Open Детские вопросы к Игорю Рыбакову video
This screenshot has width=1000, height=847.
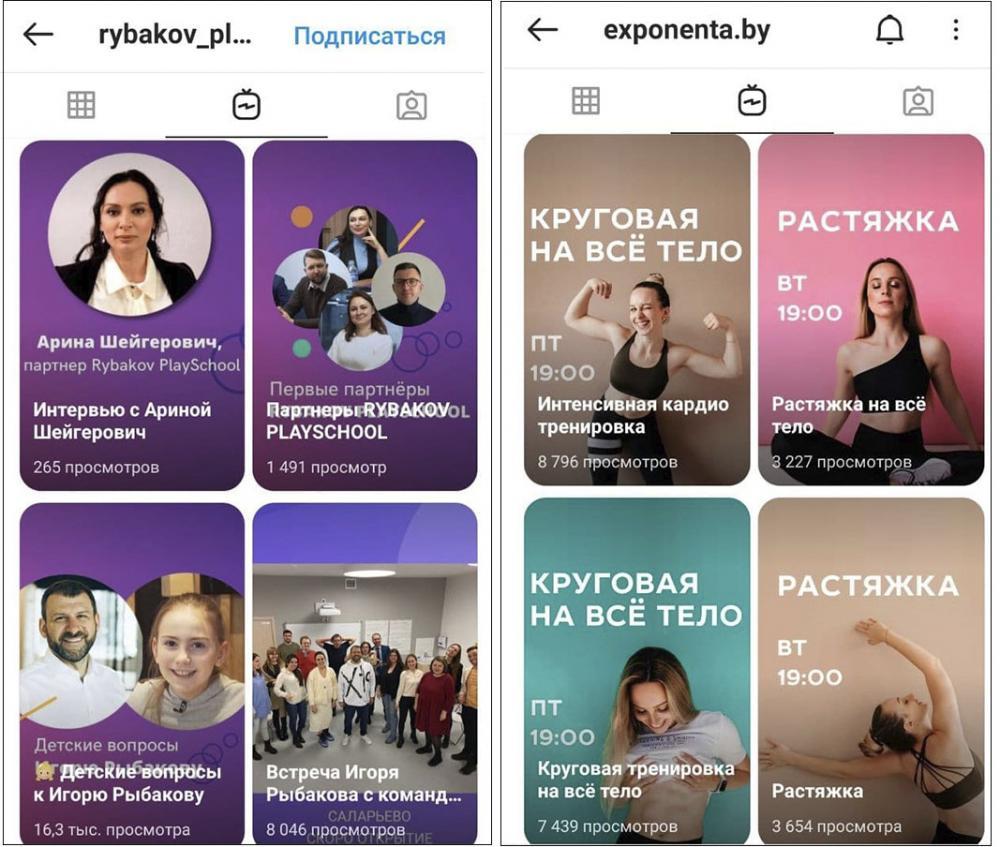click(132, 673)
